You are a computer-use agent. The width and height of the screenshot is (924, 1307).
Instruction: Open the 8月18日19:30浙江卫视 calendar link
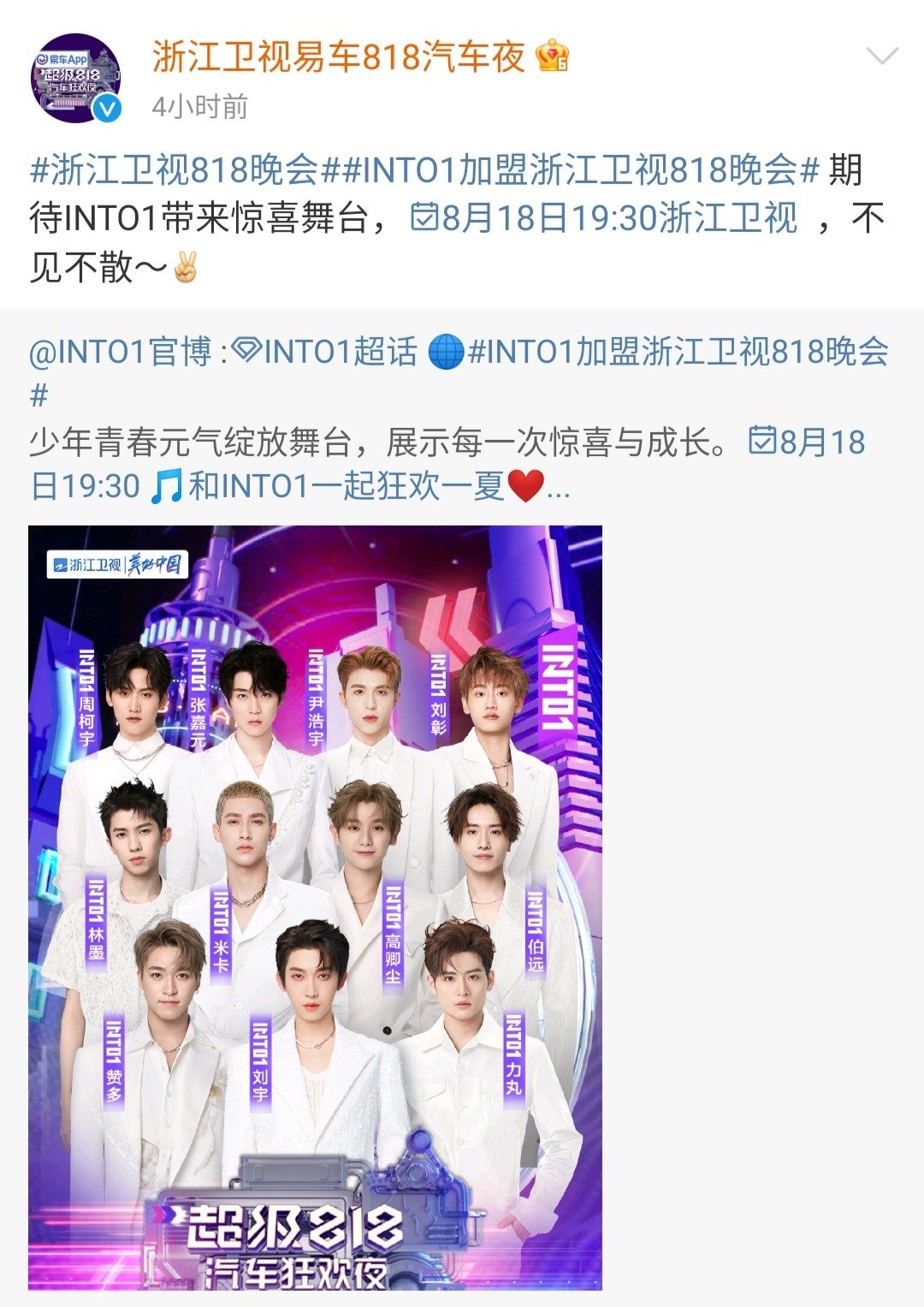(x=606, y=218)
